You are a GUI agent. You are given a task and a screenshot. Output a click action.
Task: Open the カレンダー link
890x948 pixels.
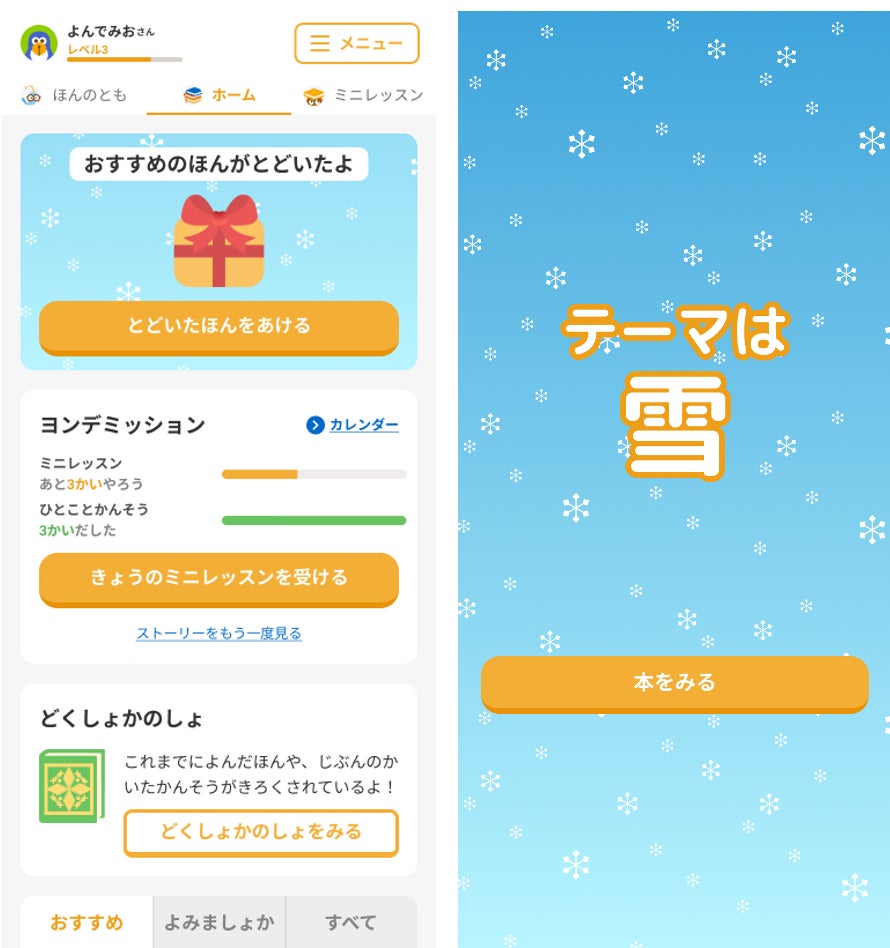click(352, 425)
